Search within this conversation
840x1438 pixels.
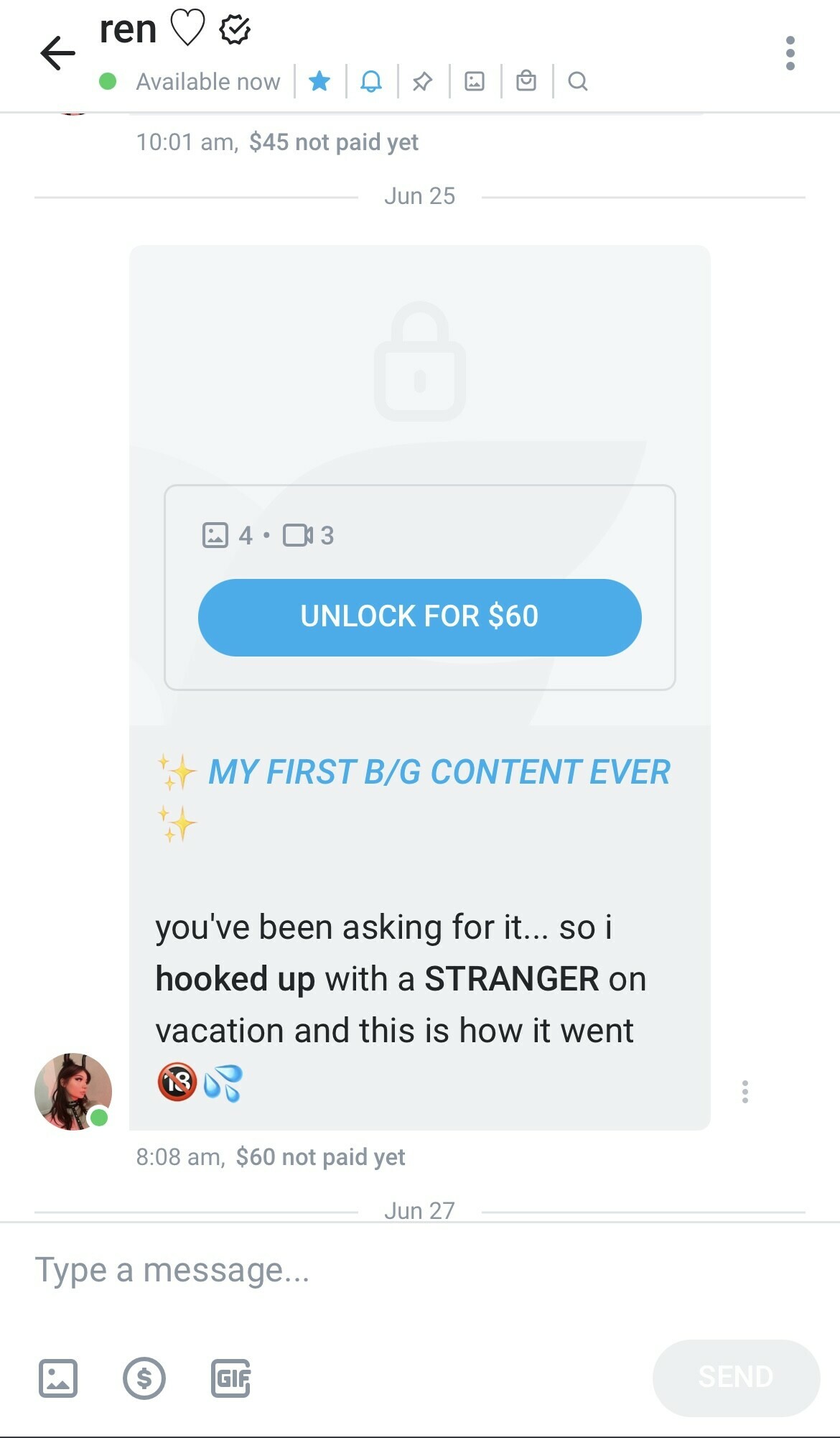click(578, 81)
